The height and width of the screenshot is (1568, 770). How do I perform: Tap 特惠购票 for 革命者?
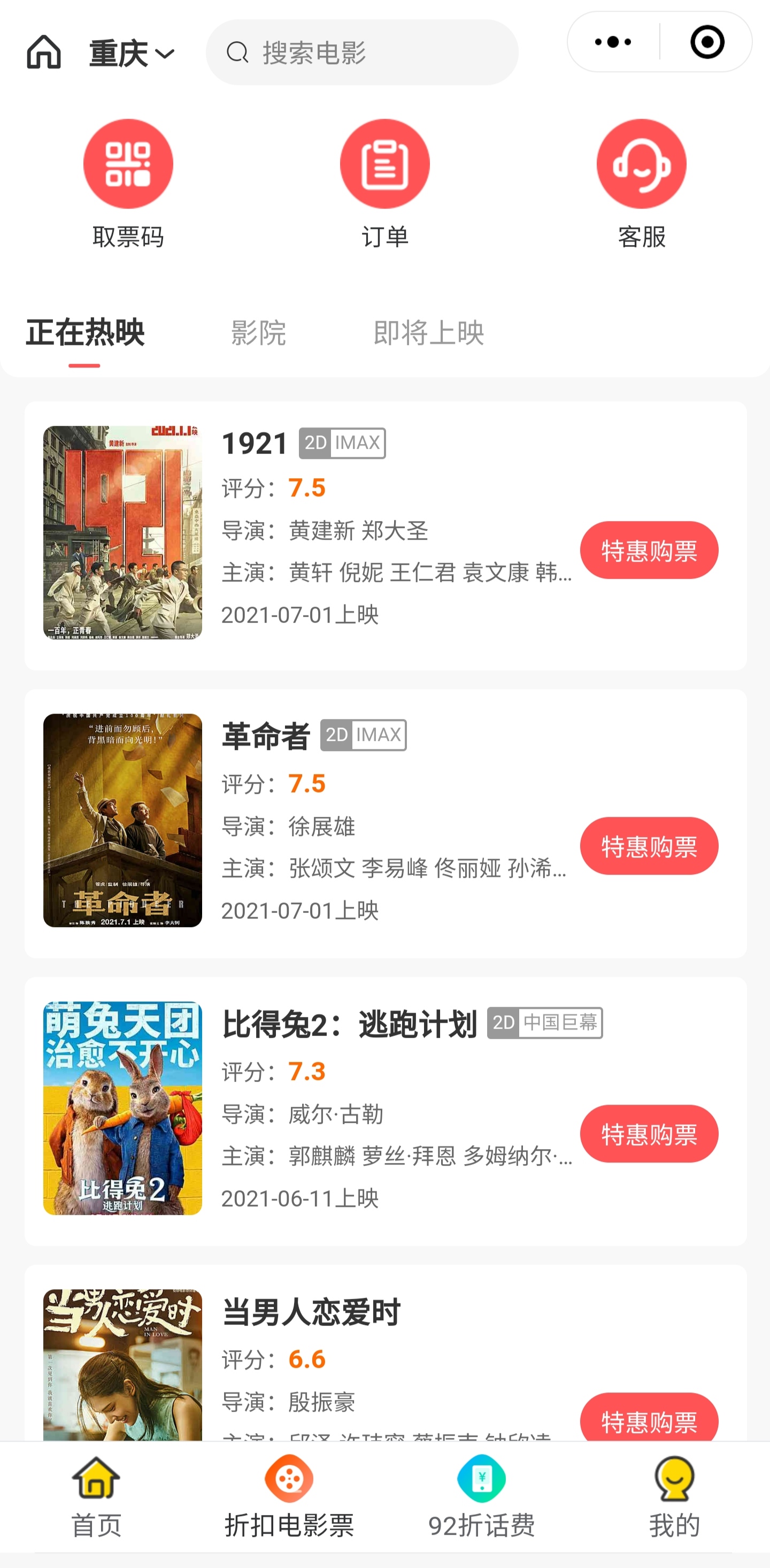click(x=649, y=846)
